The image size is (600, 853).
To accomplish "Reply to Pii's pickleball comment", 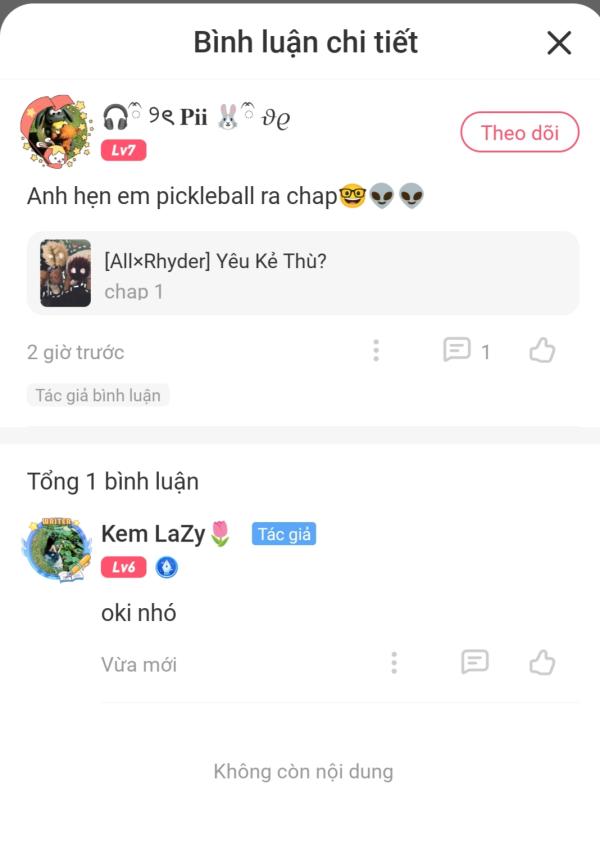I will tap(457, 350).
